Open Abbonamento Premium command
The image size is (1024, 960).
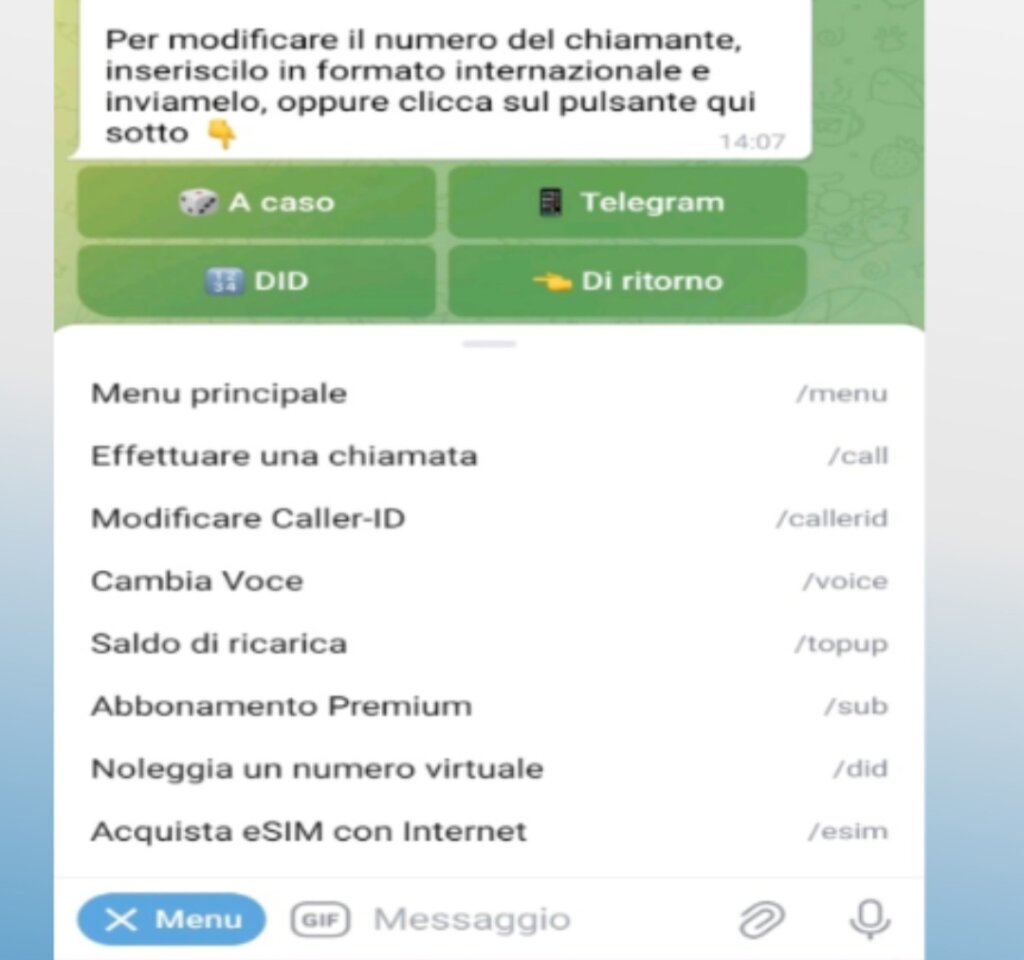[x=488, y=707]
